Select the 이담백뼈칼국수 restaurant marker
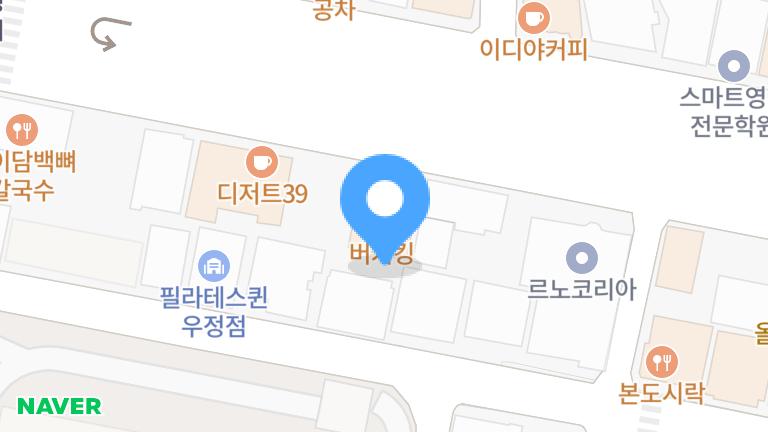768x432 pixels. [x=21, y=129]
